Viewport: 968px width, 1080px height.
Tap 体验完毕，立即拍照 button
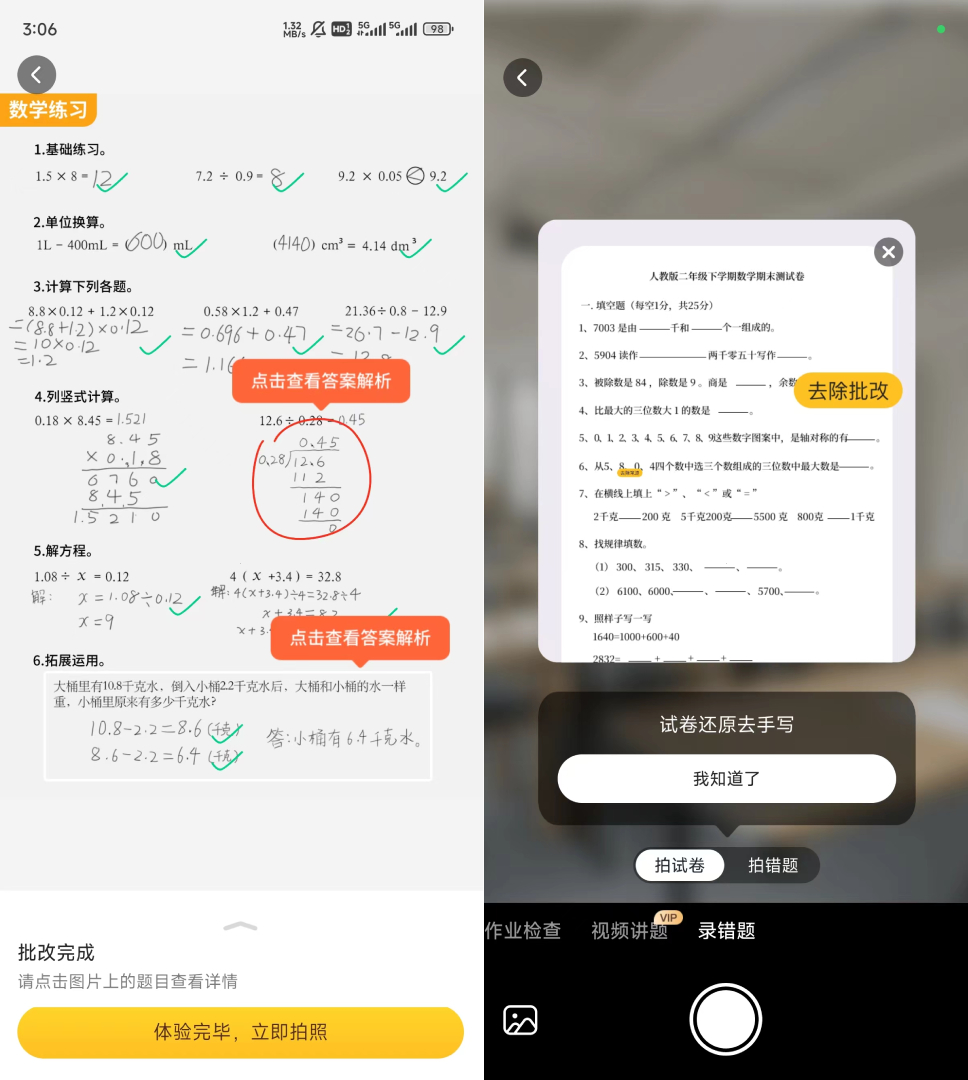click(x=240, y=1032)
